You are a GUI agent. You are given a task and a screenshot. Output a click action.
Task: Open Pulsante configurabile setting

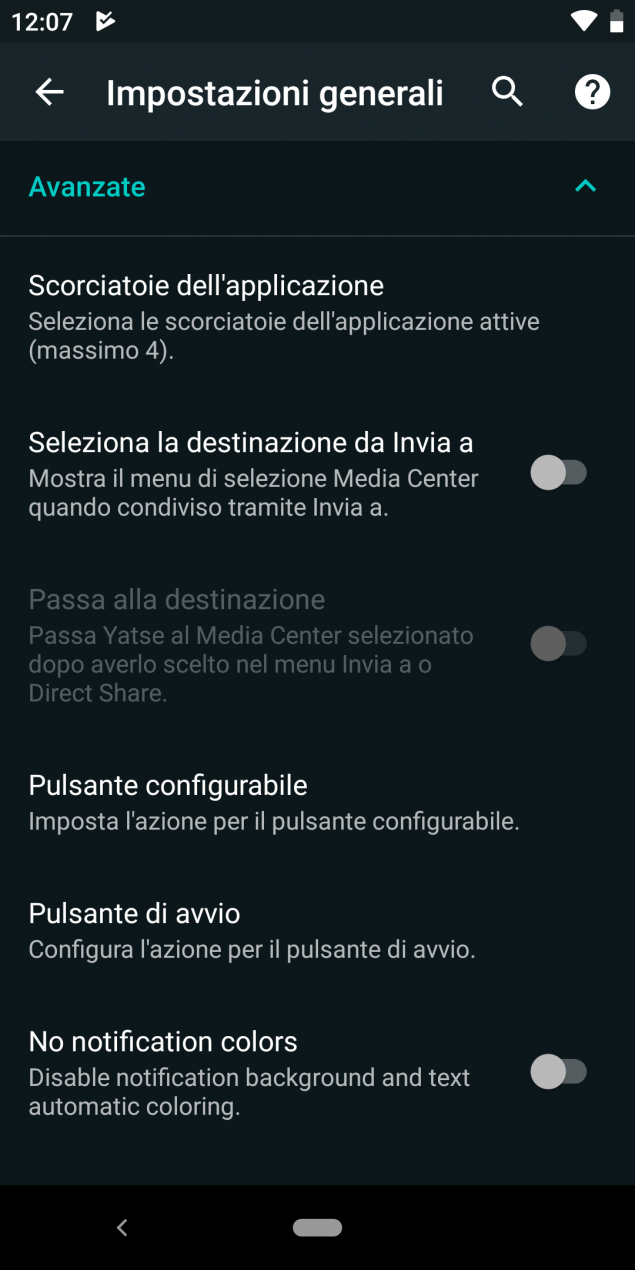(317, 802)
